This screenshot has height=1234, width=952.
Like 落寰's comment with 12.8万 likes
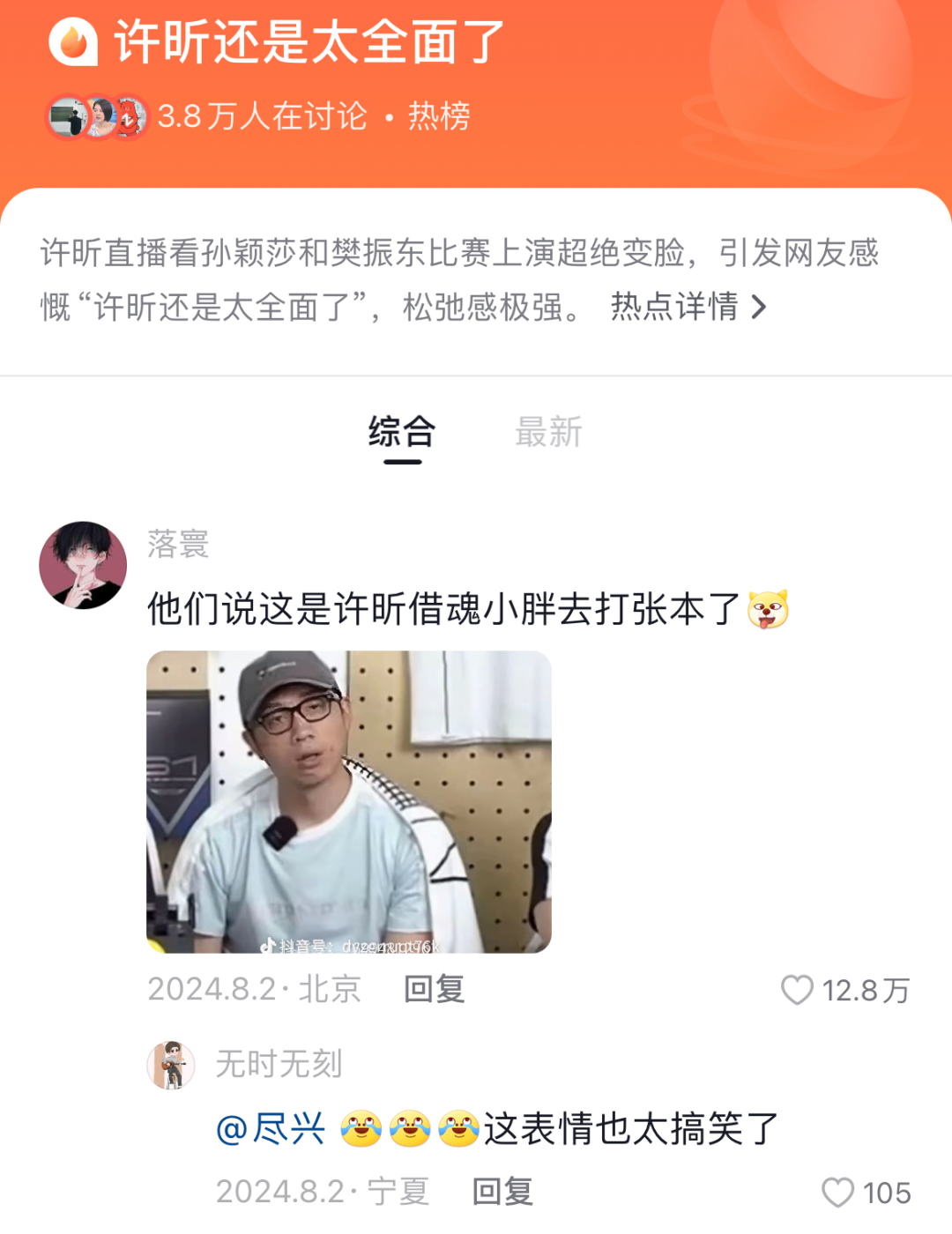[798, 990]
